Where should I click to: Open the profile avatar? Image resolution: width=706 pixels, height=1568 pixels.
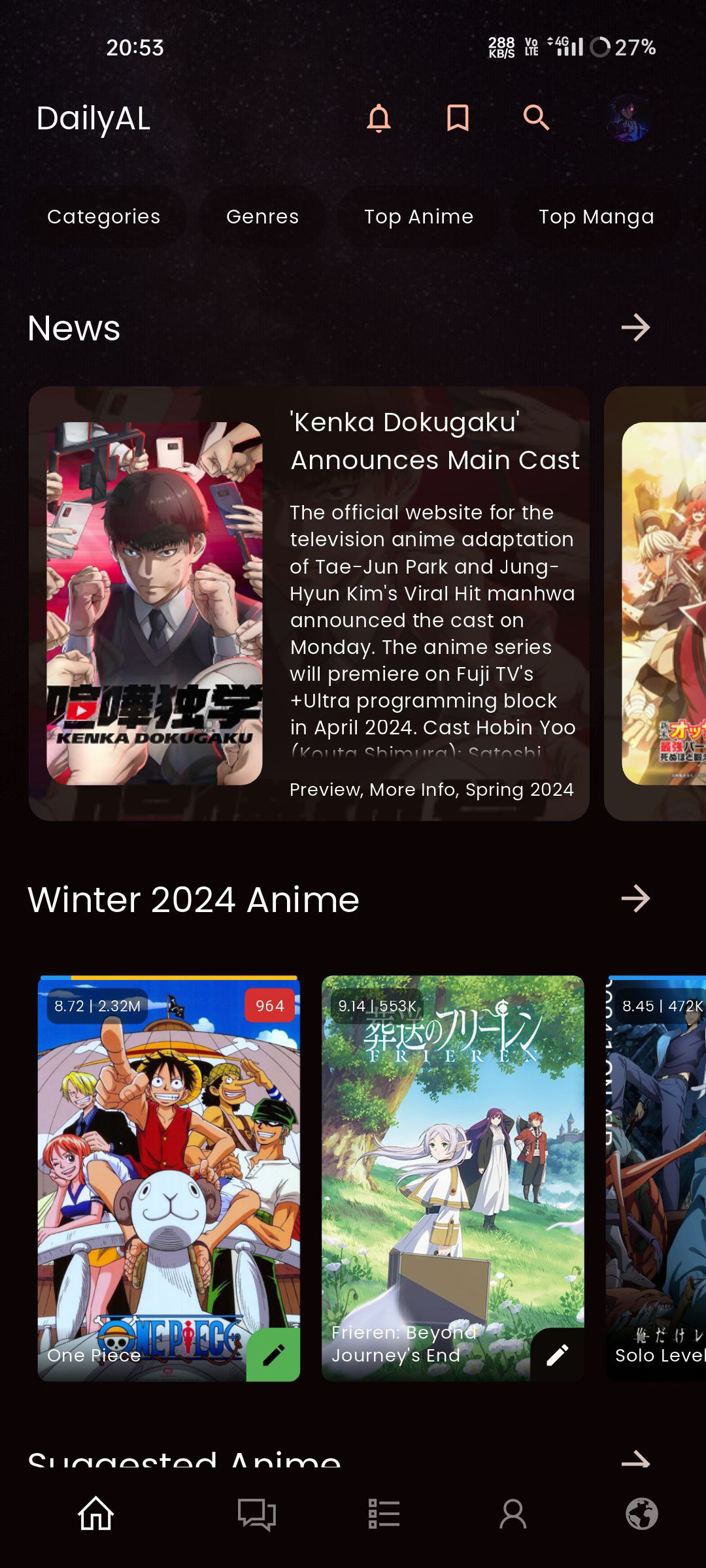click(x=628, y=118)
